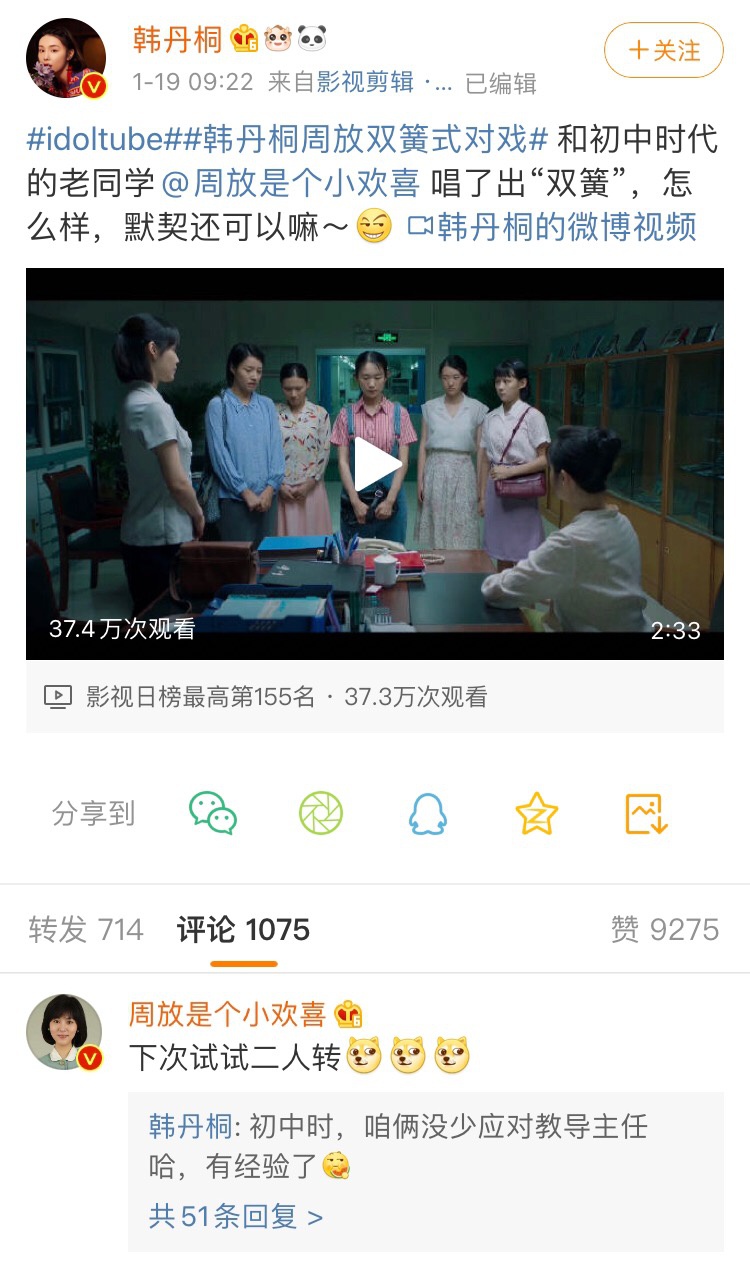Viewport: 750px width, 1262px height.
Task: Select the 评论 1075 tab
Action: [x=243, y=930]
